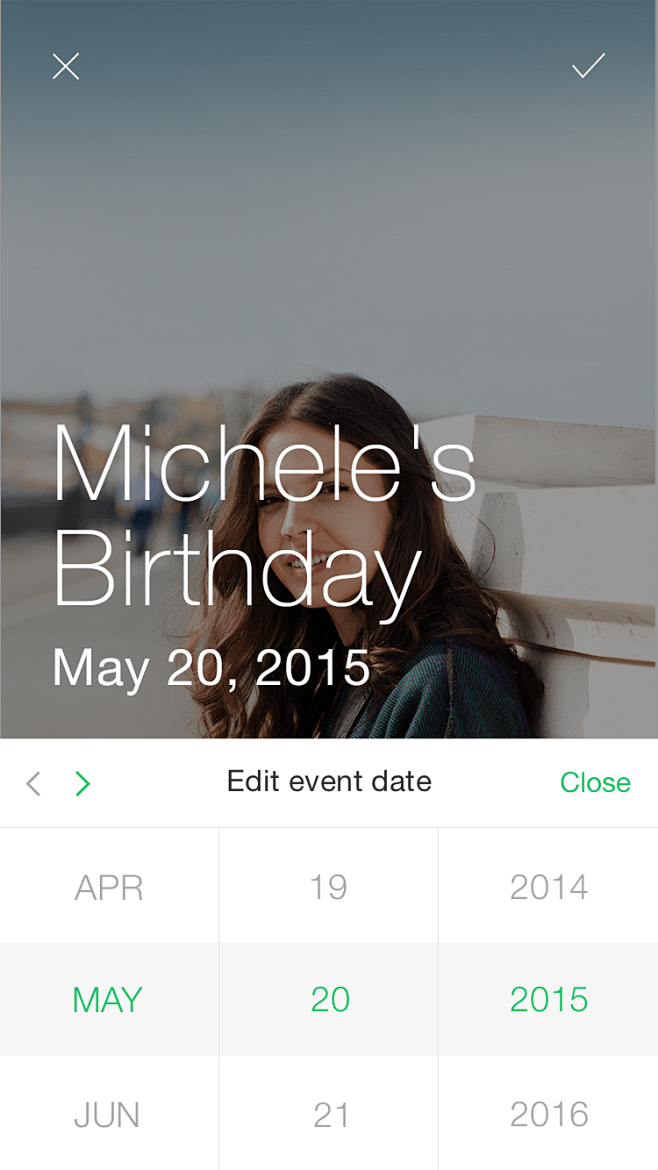The width and height of the screenshot is (658, 1170).
Task: Pick year 2014
Action: [x=548, y=887]
